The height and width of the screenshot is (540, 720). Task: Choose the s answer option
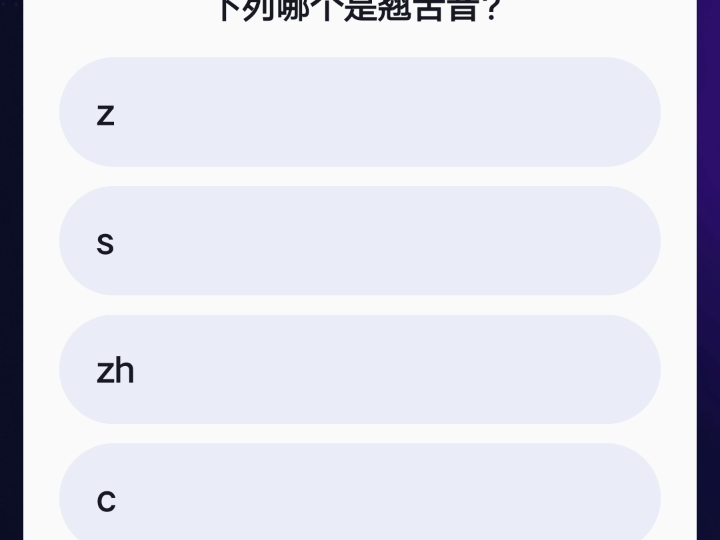tap(360, 241)
